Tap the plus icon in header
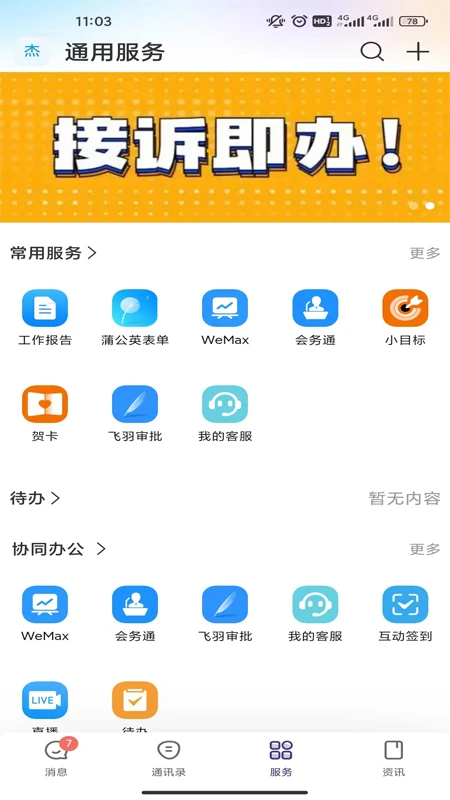Image resolution: width=450 pixels, height=800 pixels. [x=417, y=52]
